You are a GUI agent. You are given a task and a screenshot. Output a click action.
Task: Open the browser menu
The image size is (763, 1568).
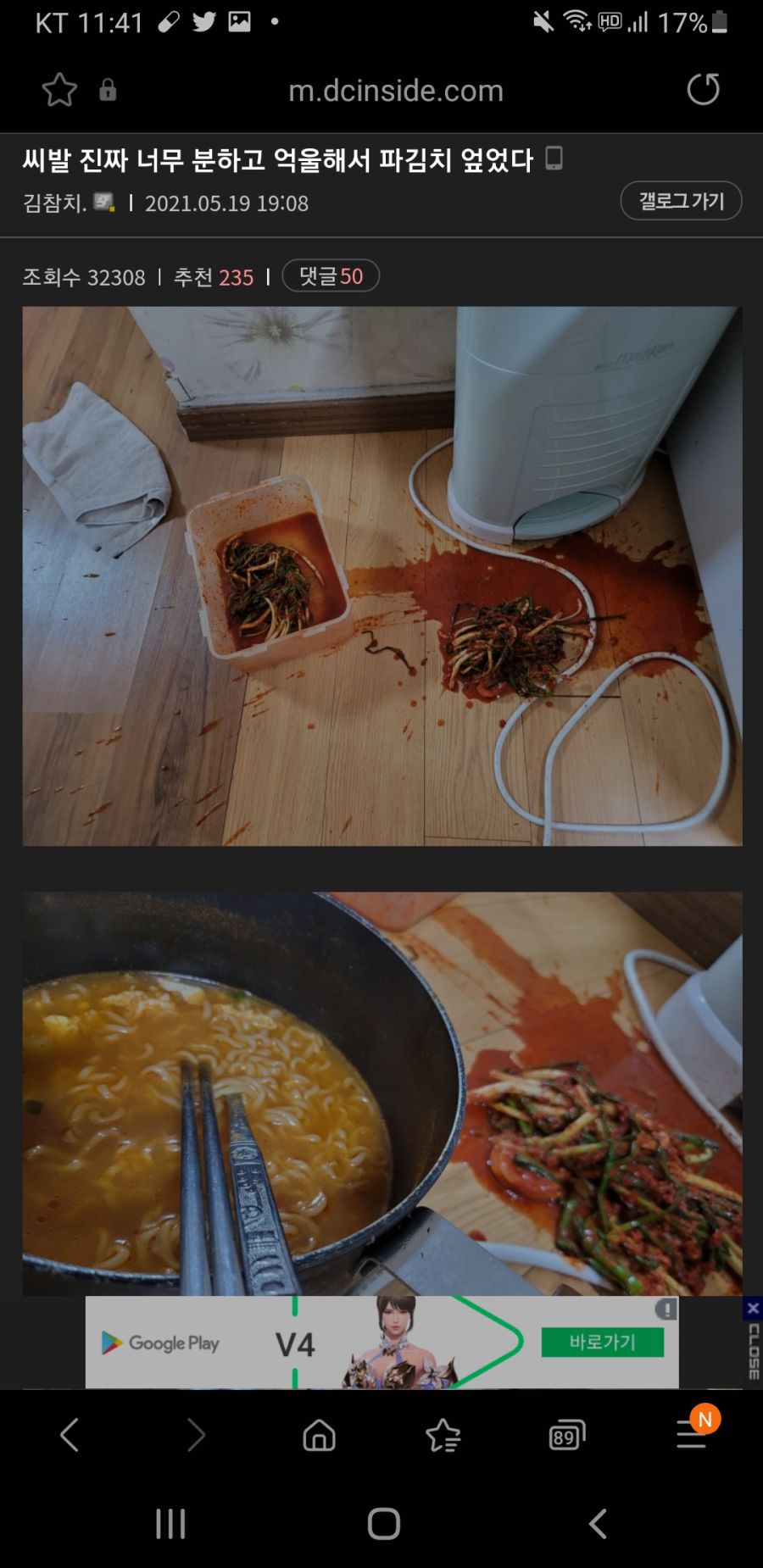pyautogui.click(x=692, y=1436)
